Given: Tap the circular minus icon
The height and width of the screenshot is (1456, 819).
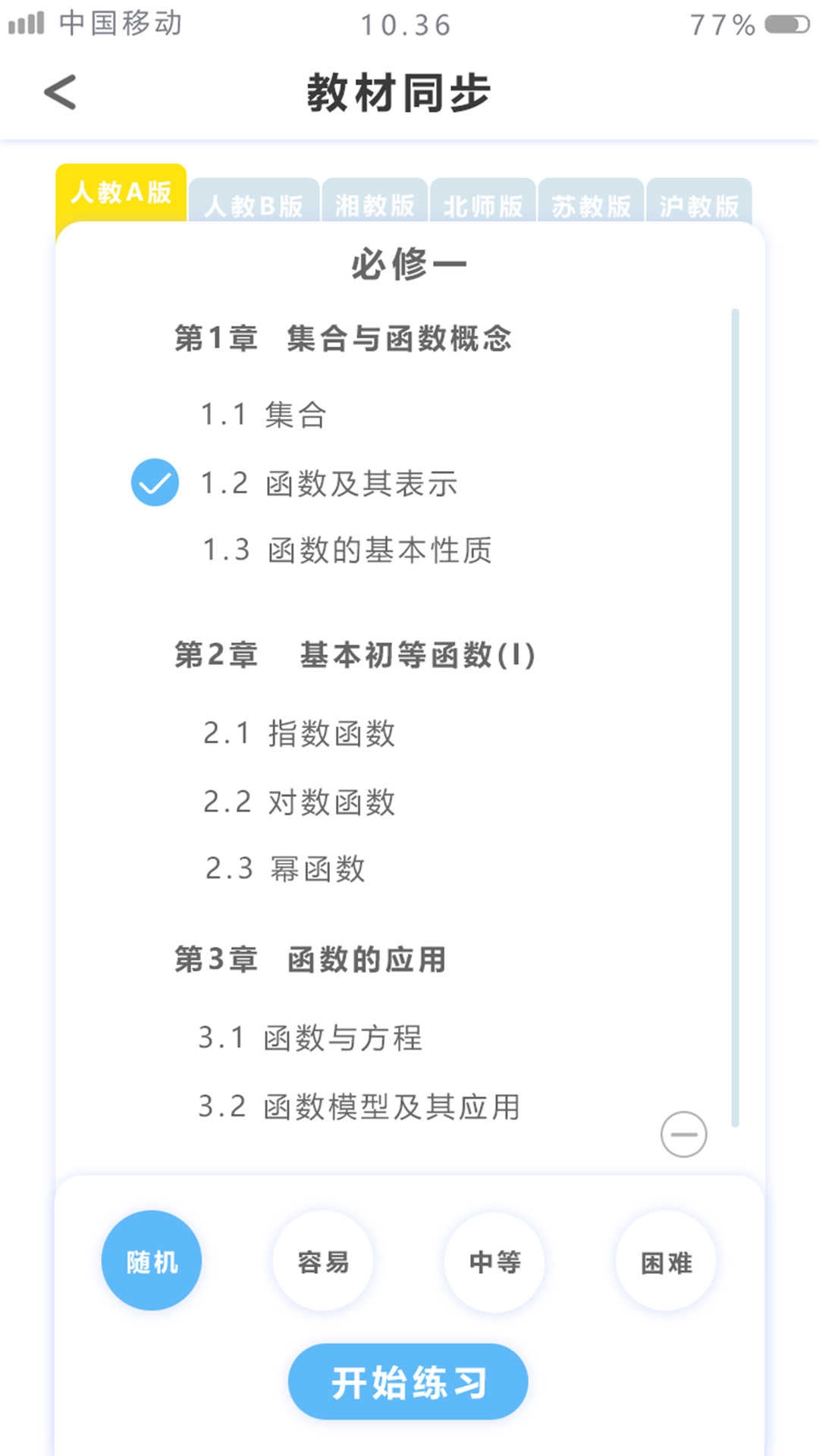Looking at the screenshot, I should coord(683,1134).
